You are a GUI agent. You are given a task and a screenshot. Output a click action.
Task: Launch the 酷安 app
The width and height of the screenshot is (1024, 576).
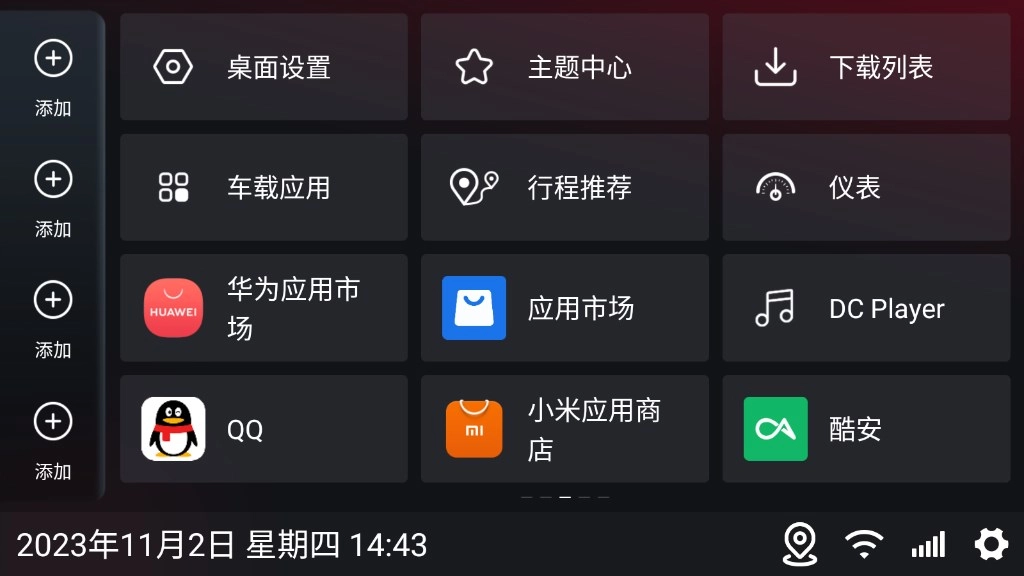coord(866,429)
